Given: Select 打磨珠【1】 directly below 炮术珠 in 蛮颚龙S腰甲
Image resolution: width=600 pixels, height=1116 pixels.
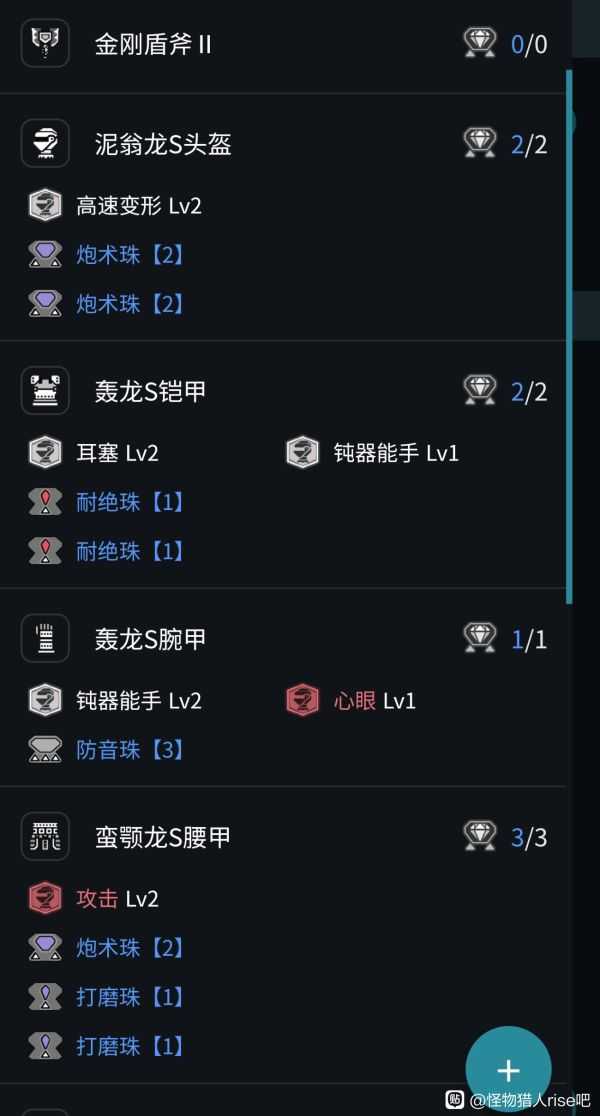Looking at the screenshot, I should click(x=130, y=996).
